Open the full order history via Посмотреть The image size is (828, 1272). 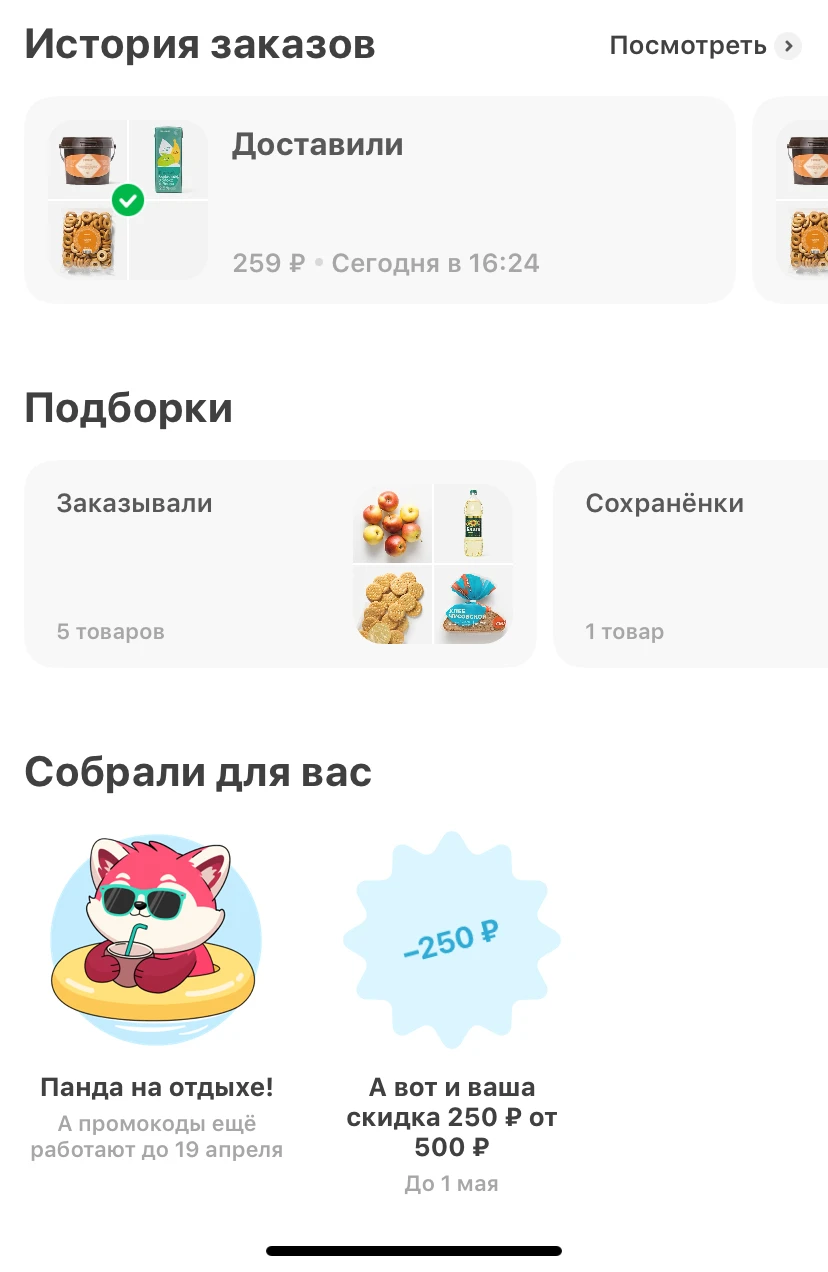[704, 46]
